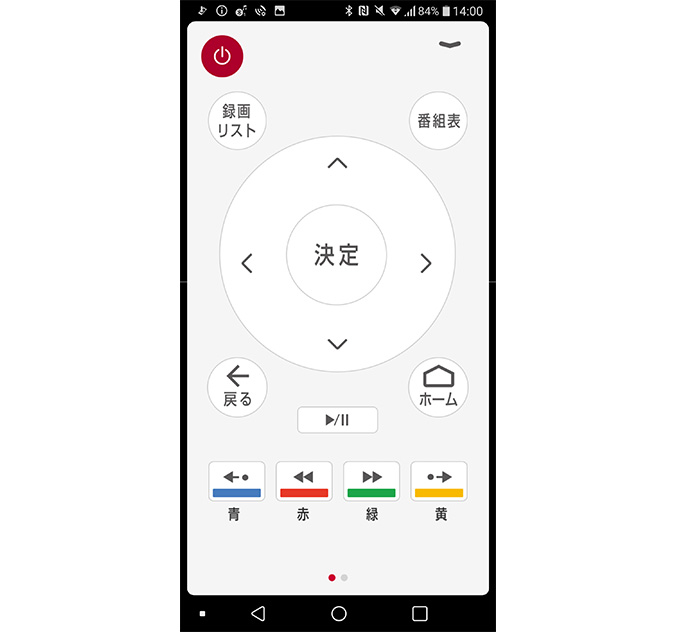Tap the left arrow on the D-pad
The height and width of the screenshot is (632, 676).
coord(247,264)
